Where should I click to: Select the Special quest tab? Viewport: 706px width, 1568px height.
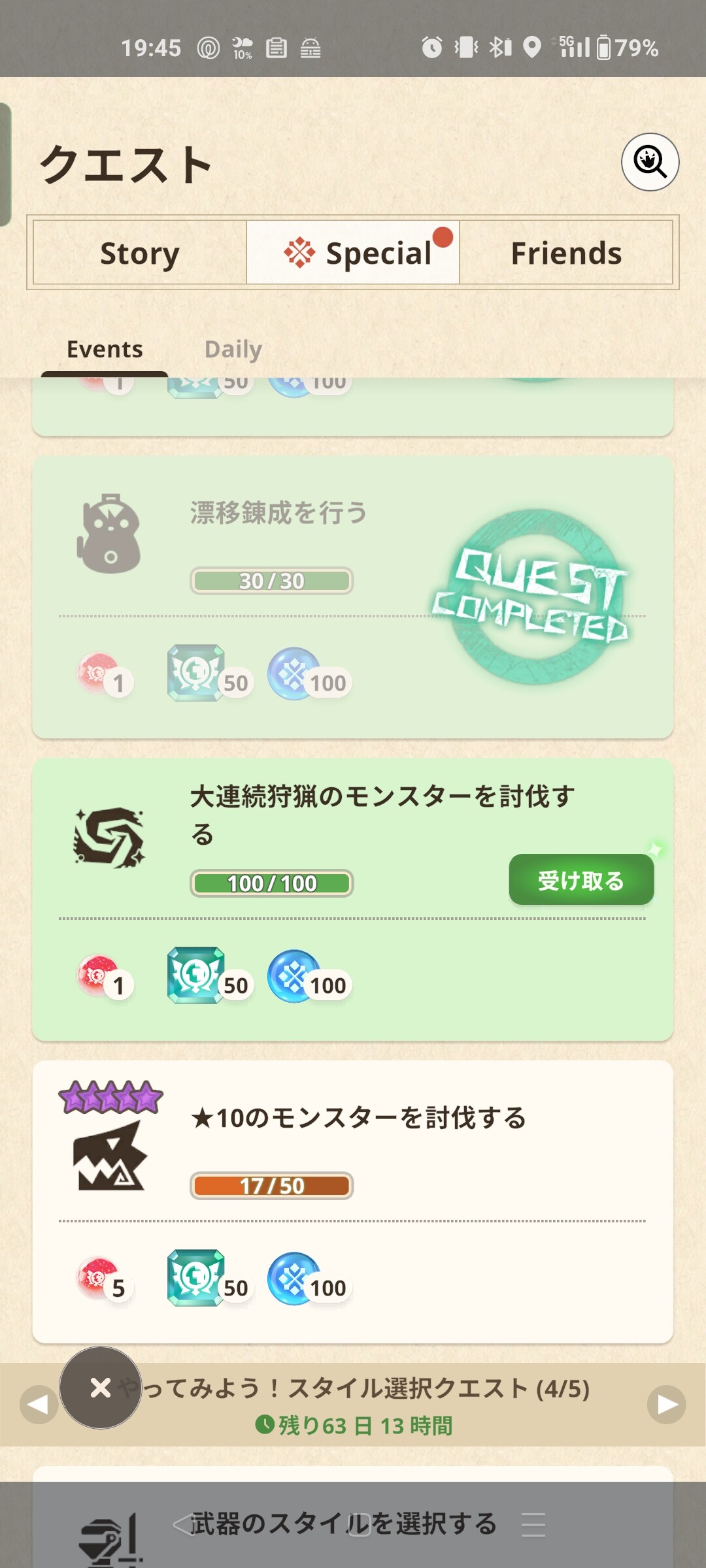pyautogui.click(x=353, y=253)
